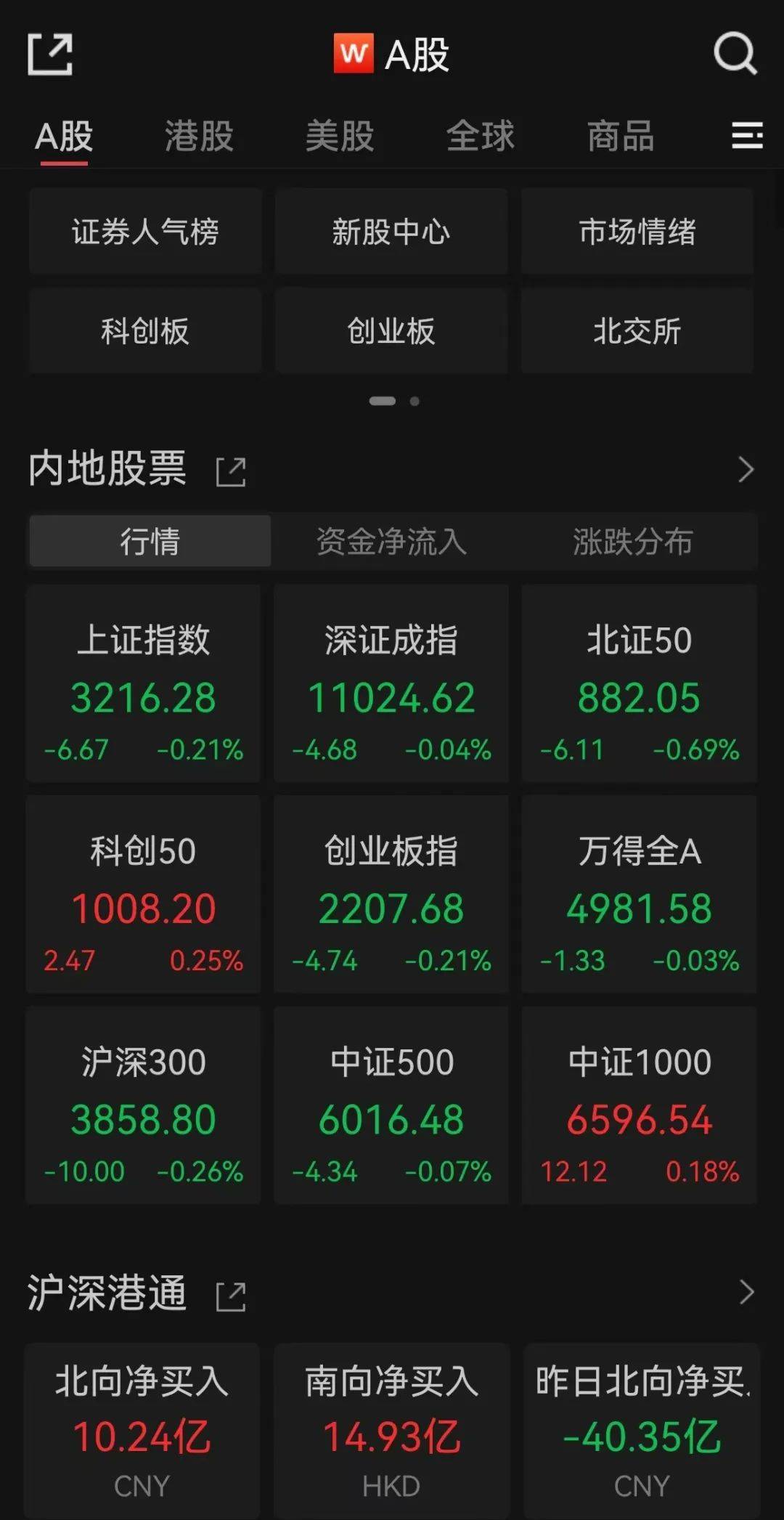Open the 科创50 index card
This screenshot has width=784, height=1520.
pos(144,894)
